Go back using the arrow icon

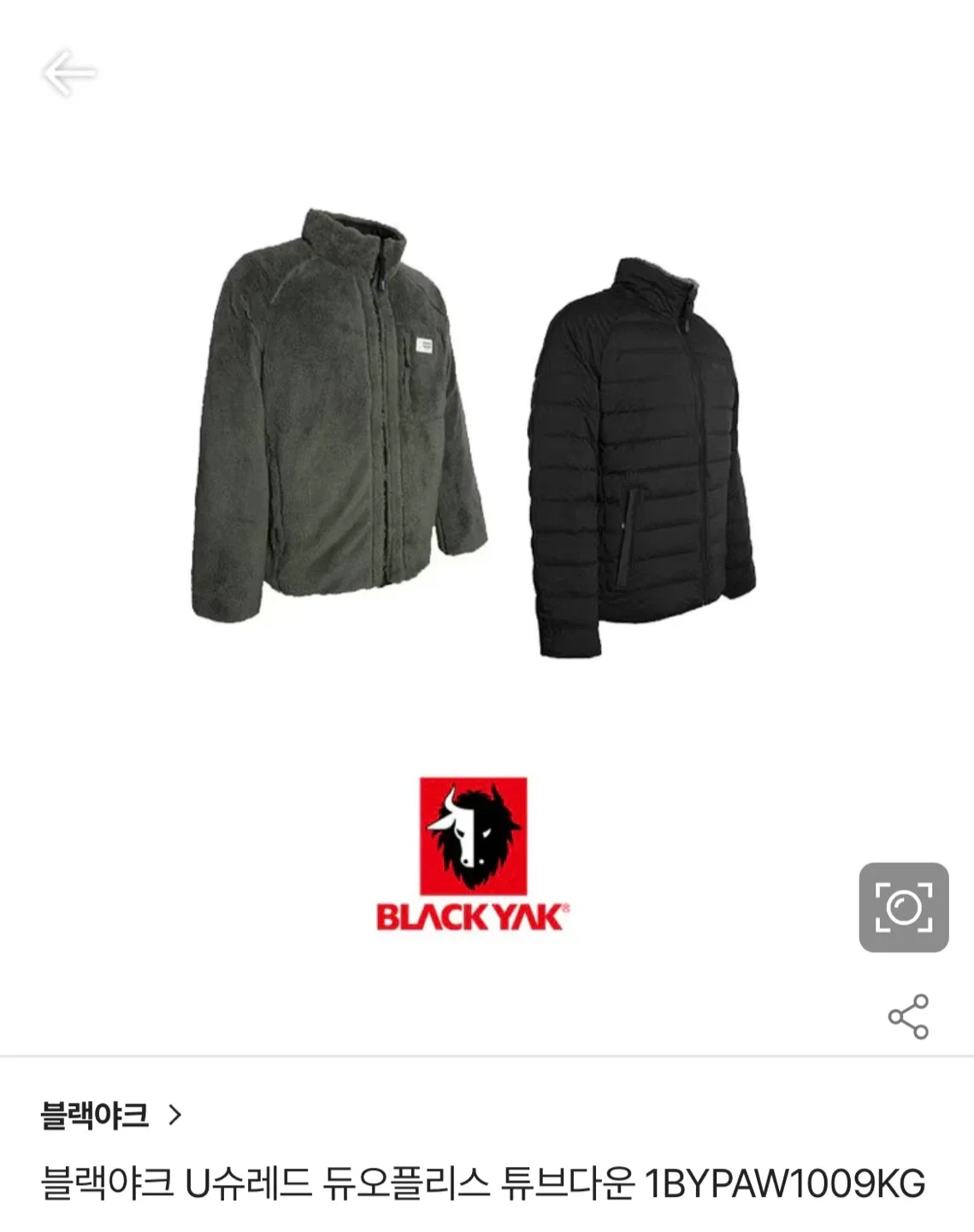pos(68,74)
